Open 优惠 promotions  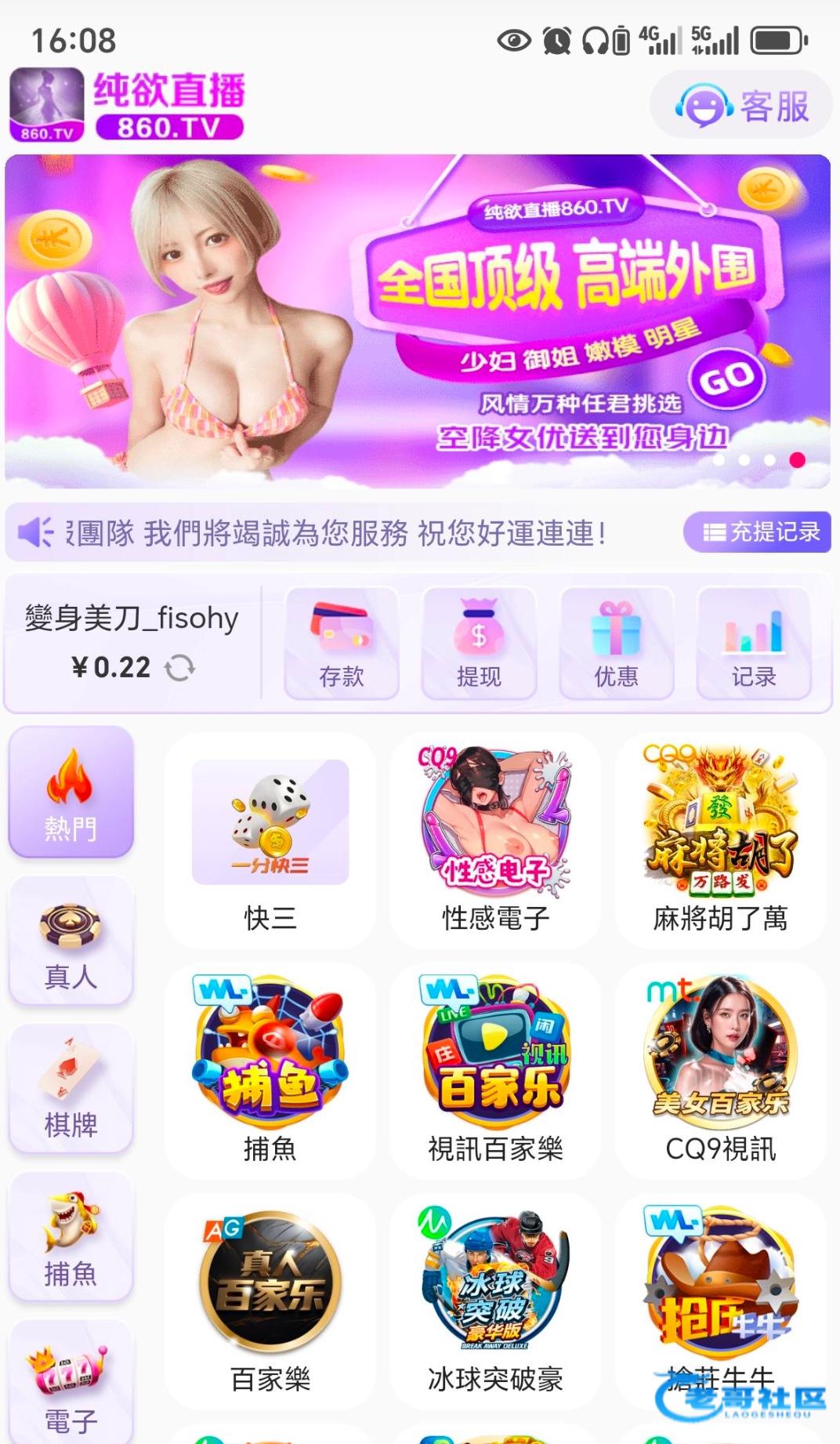coord(616,643)
